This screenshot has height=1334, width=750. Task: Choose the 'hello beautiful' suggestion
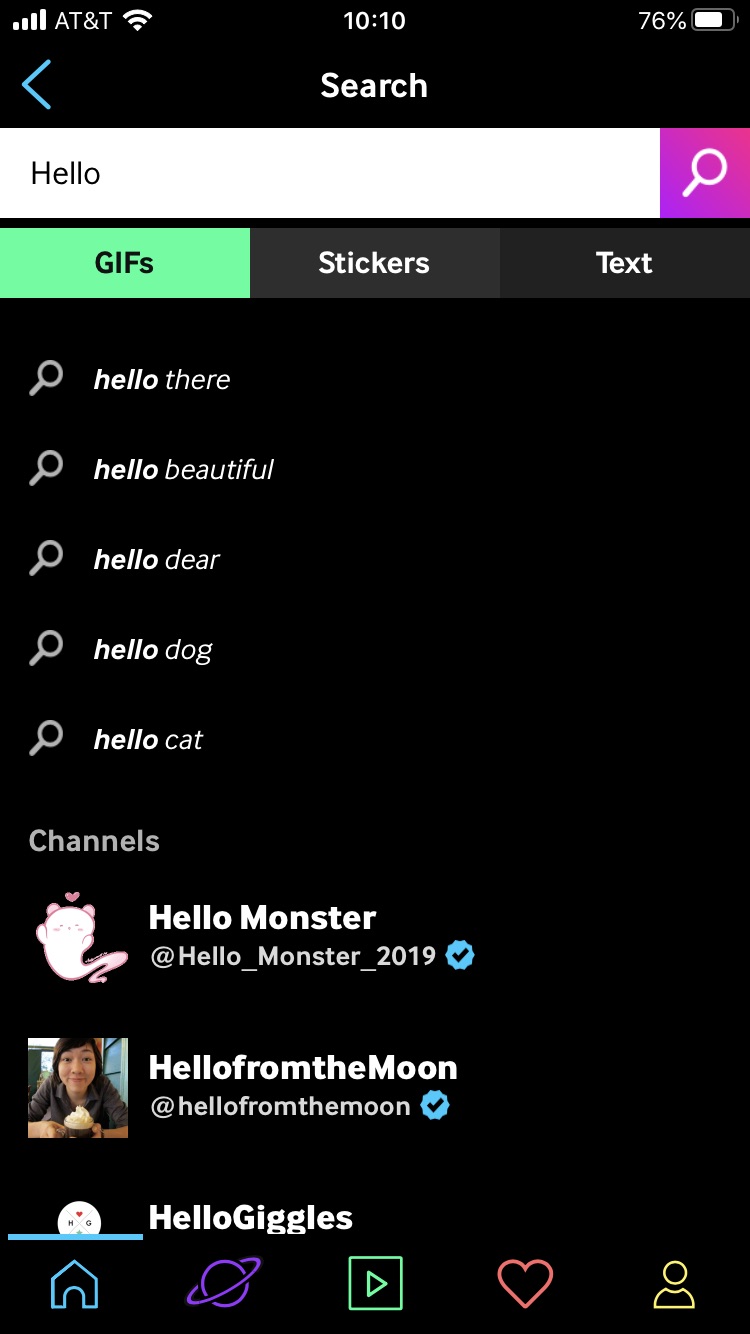tap(183, 470)
